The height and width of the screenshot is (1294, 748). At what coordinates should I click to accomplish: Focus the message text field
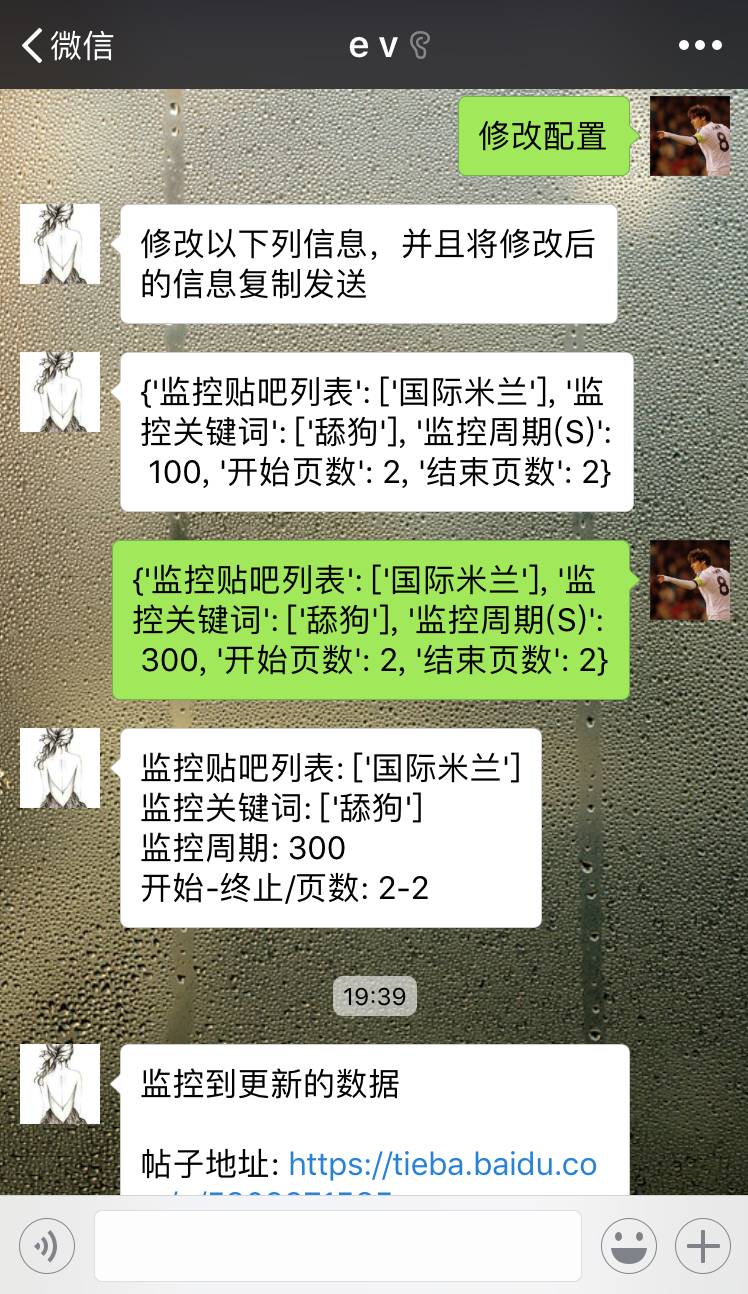(338, 1246)
